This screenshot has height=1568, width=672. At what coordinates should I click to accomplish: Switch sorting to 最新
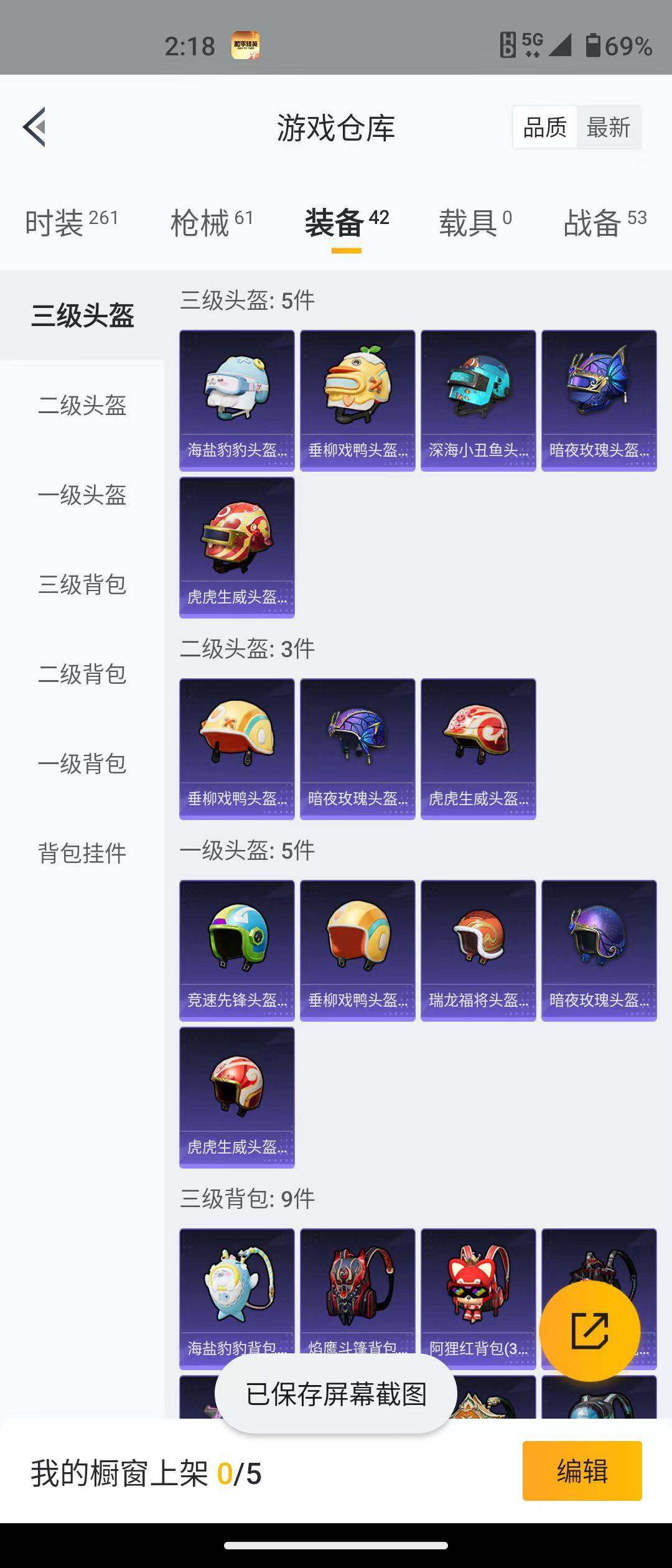(609, 126)
